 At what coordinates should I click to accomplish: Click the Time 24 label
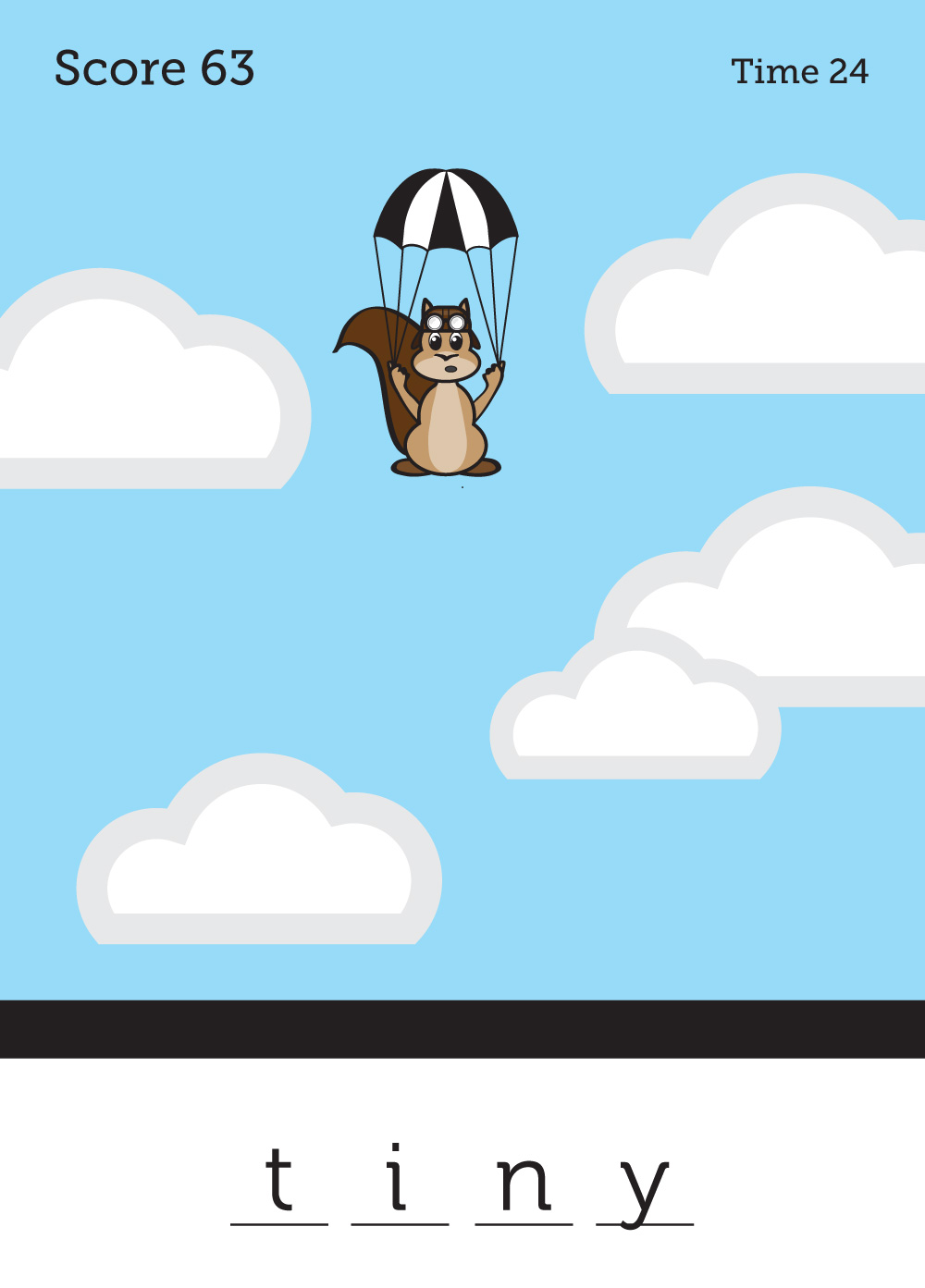tap(801, 71)
